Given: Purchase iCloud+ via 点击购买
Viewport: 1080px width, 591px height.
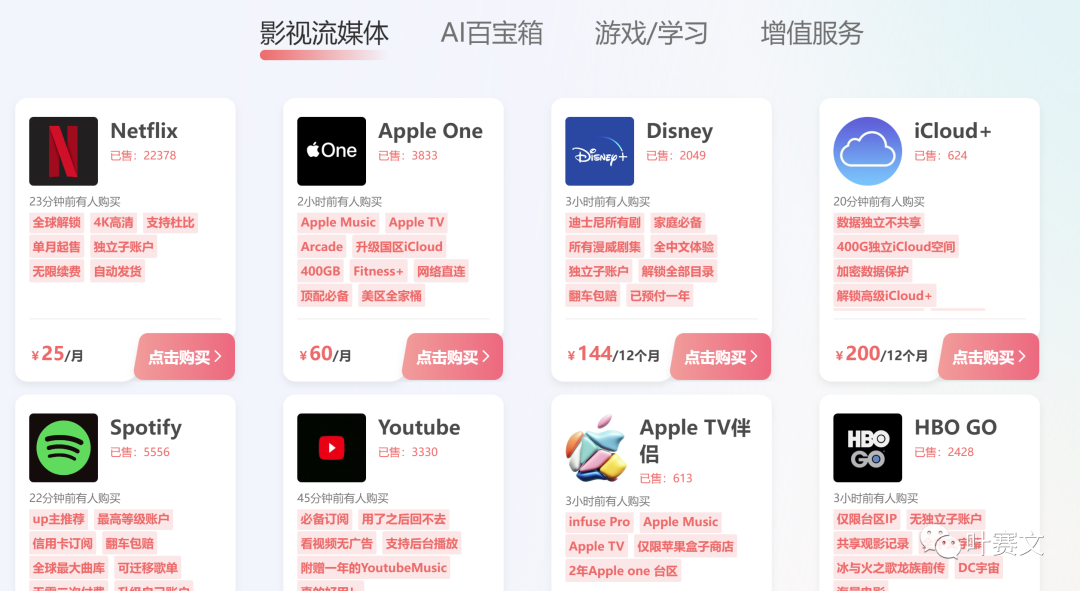Looking at the screenshot, I should point(989,357).
